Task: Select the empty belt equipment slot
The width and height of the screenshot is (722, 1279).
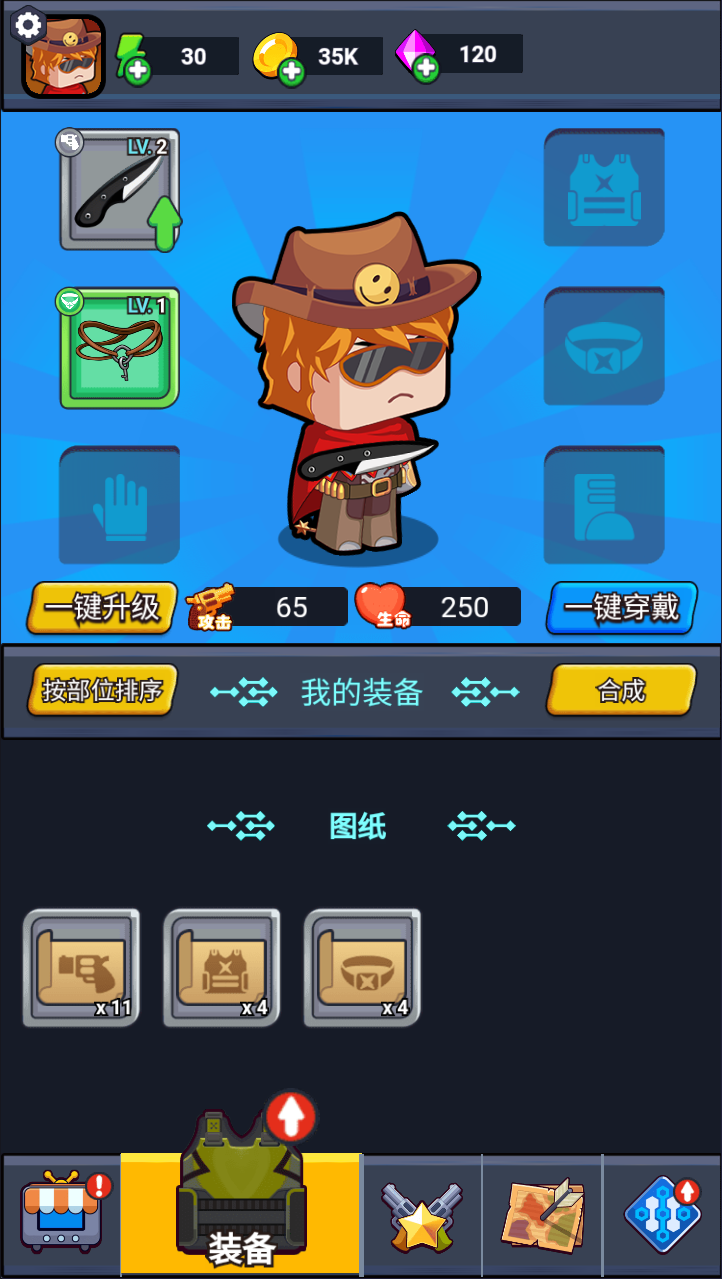Action: tap(604, 347)
